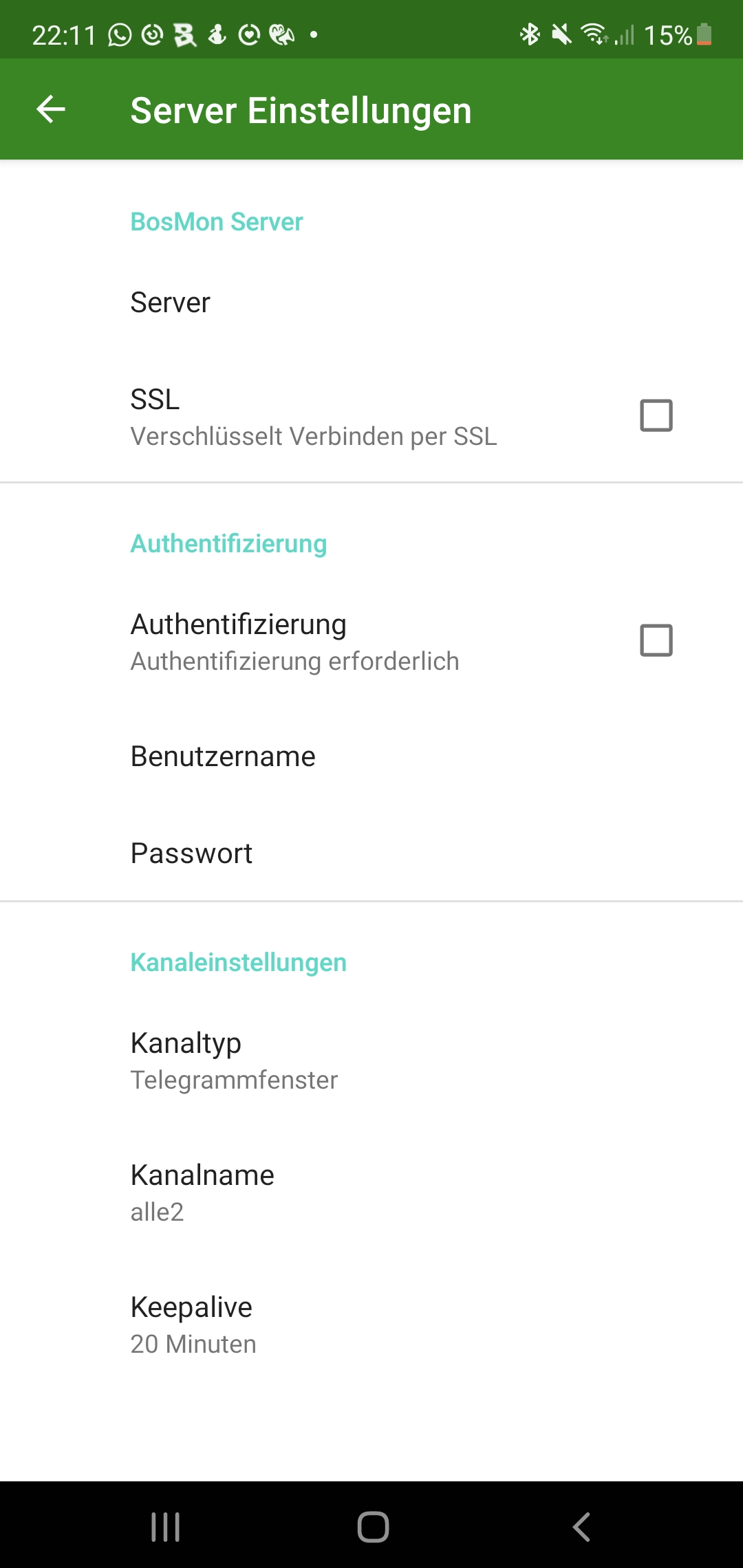Select the Wi-Fi status icon
This screenshot has height=1568, width=743.
tap(593, 34)
